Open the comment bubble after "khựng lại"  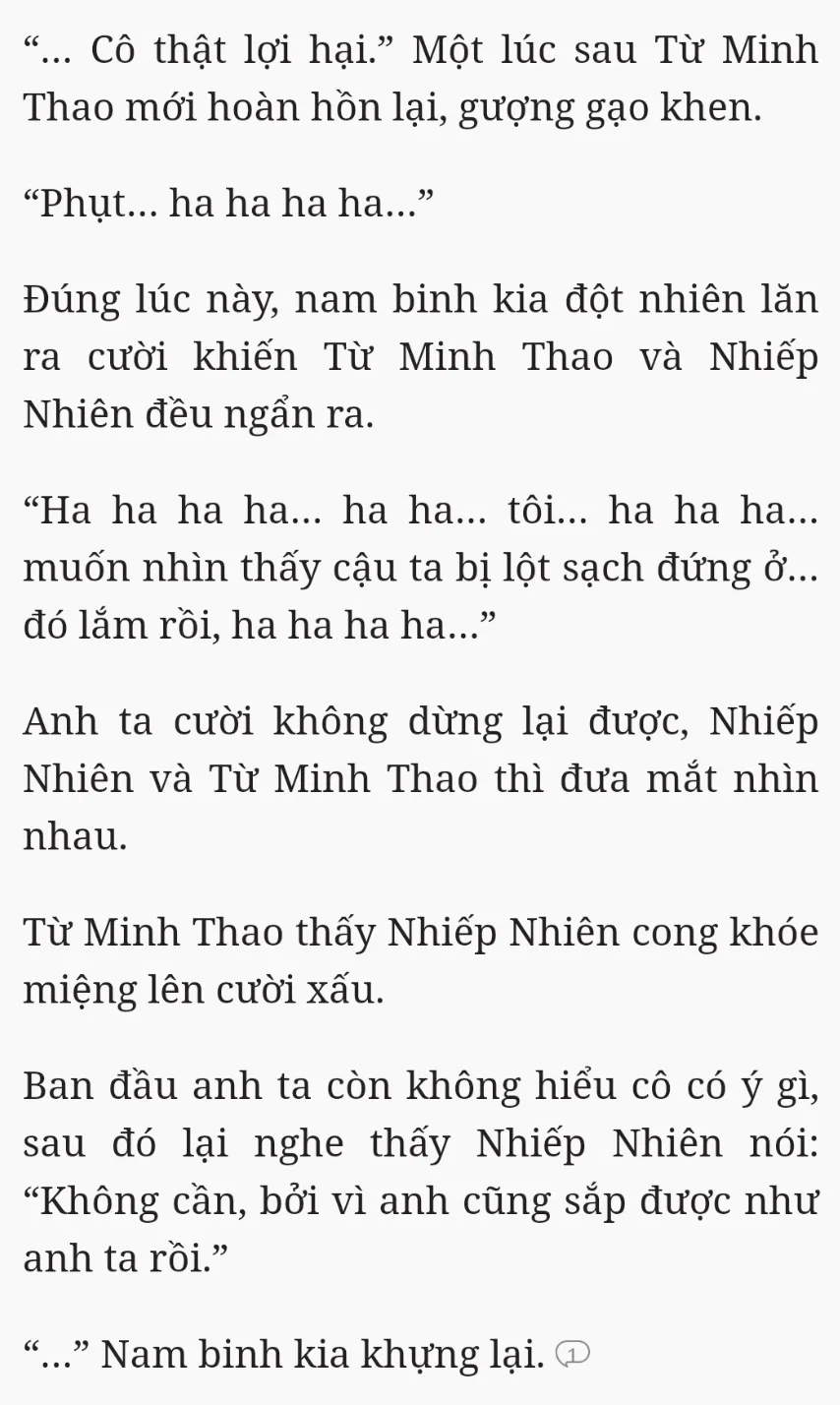[x=572, y=1356]
